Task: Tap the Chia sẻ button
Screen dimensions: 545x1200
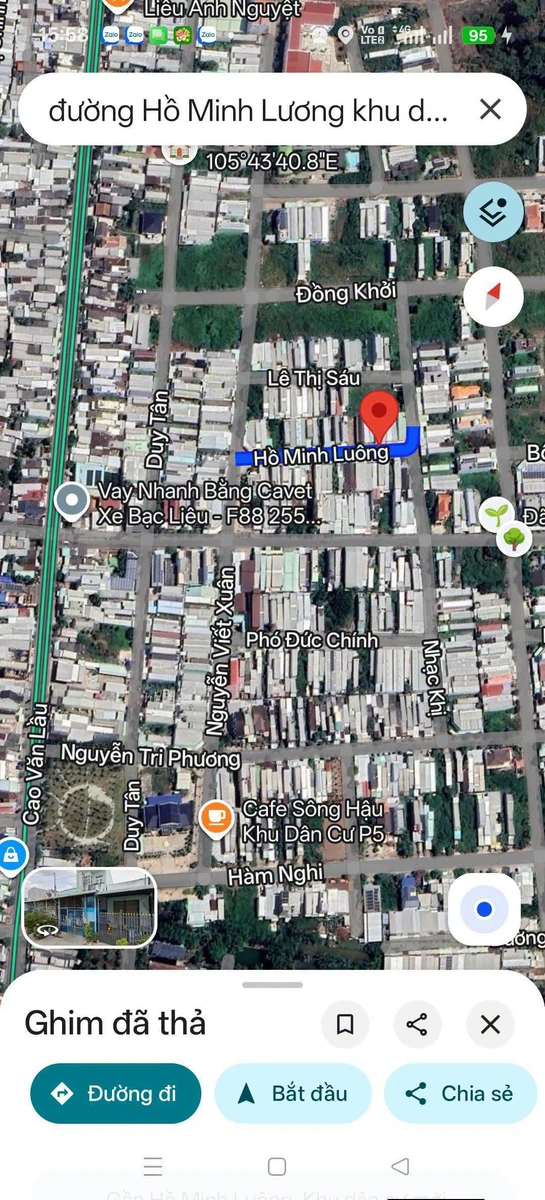Action: [x=461, y=1093]
